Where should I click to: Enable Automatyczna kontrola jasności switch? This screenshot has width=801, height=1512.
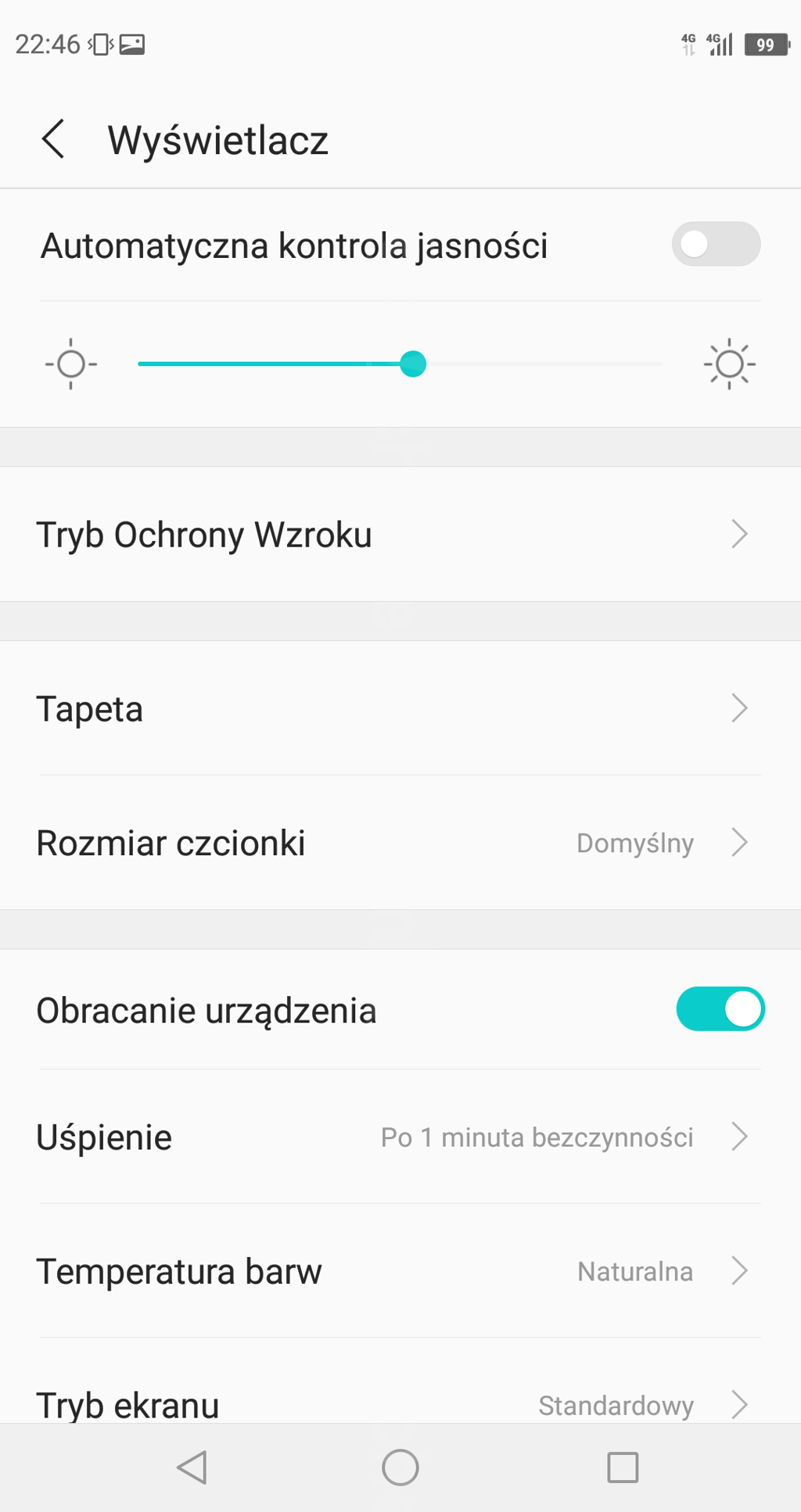(x=715, y=244)
